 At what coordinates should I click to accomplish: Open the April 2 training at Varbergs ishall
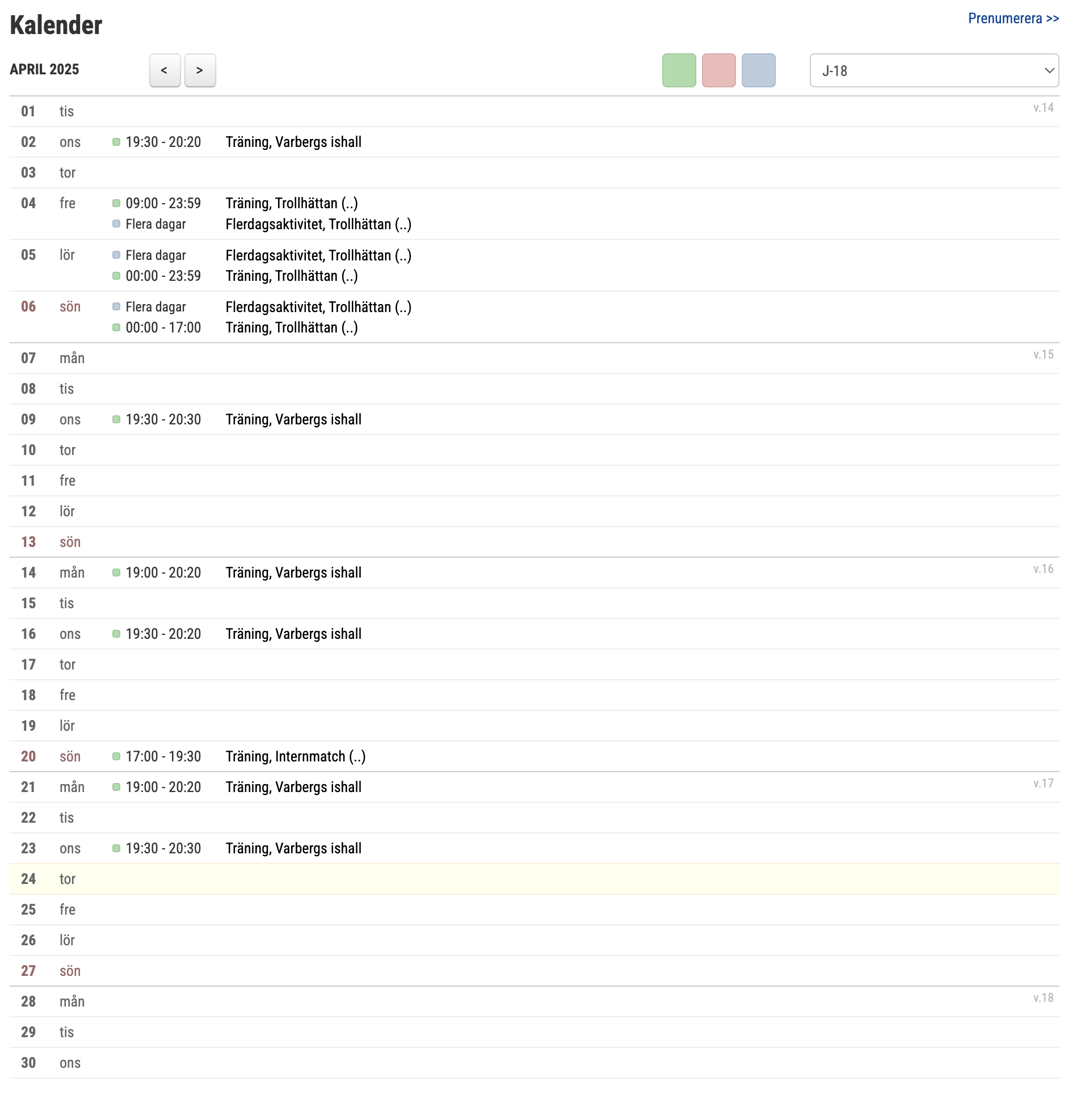293,142
